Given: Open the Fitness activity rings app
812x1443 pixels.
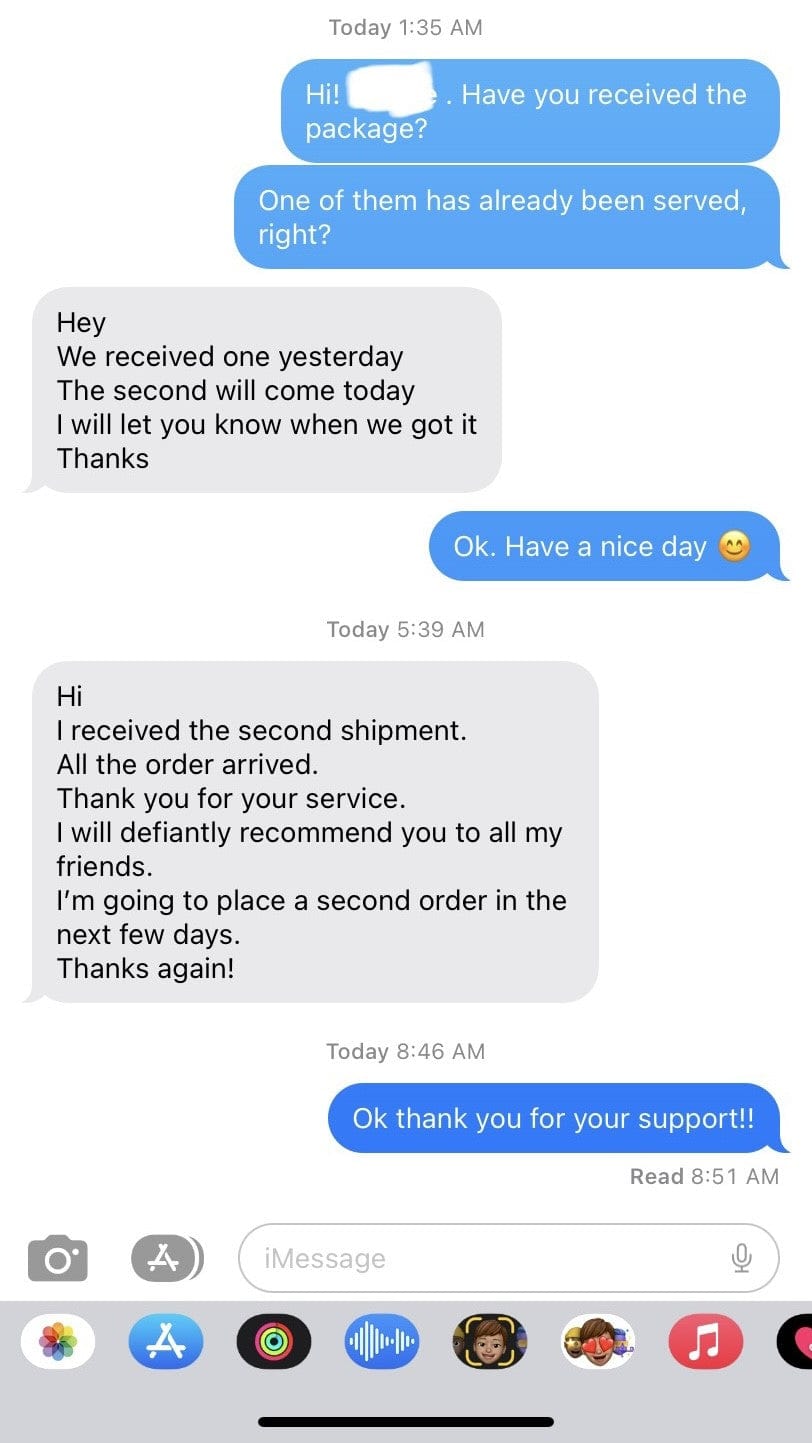Looking at the screenshot, I should pyautogui.click(x=274, y=1341).
